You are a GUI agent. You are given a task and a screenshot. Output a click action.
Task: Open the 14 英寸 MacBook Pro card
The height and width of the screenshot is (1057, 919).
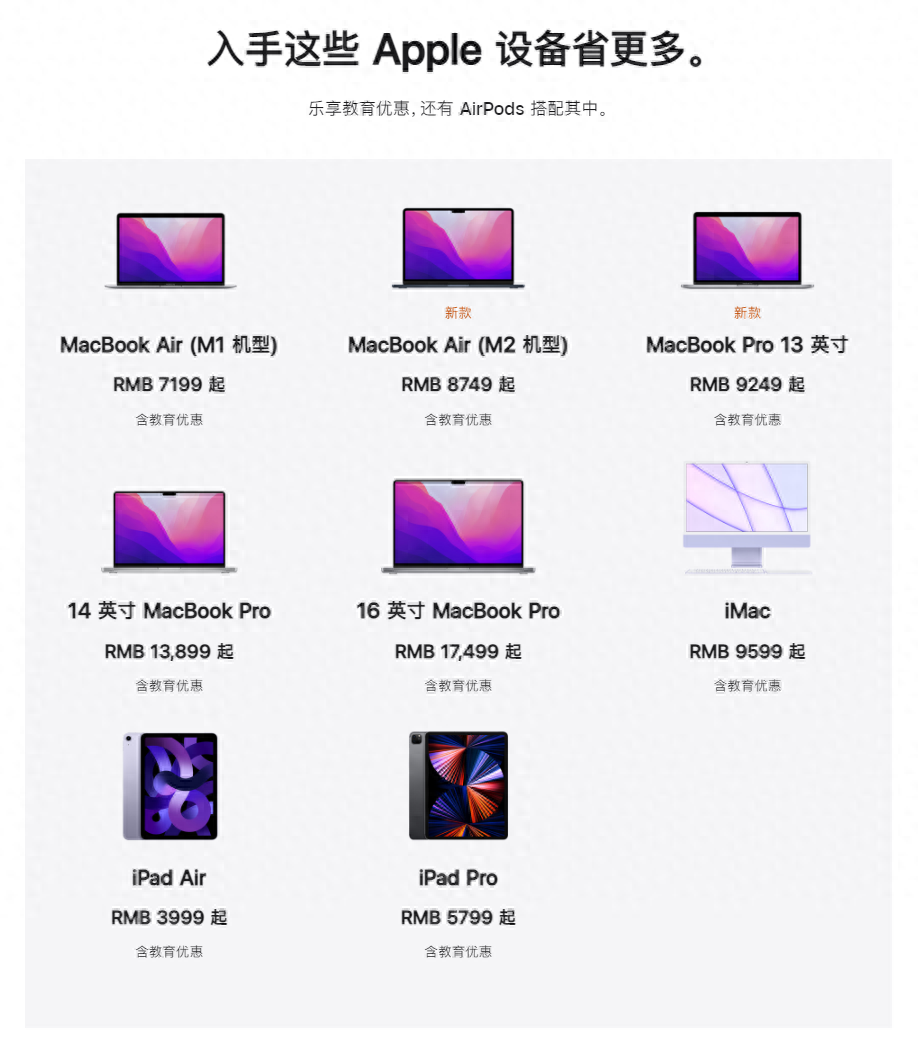click(169, 611)
